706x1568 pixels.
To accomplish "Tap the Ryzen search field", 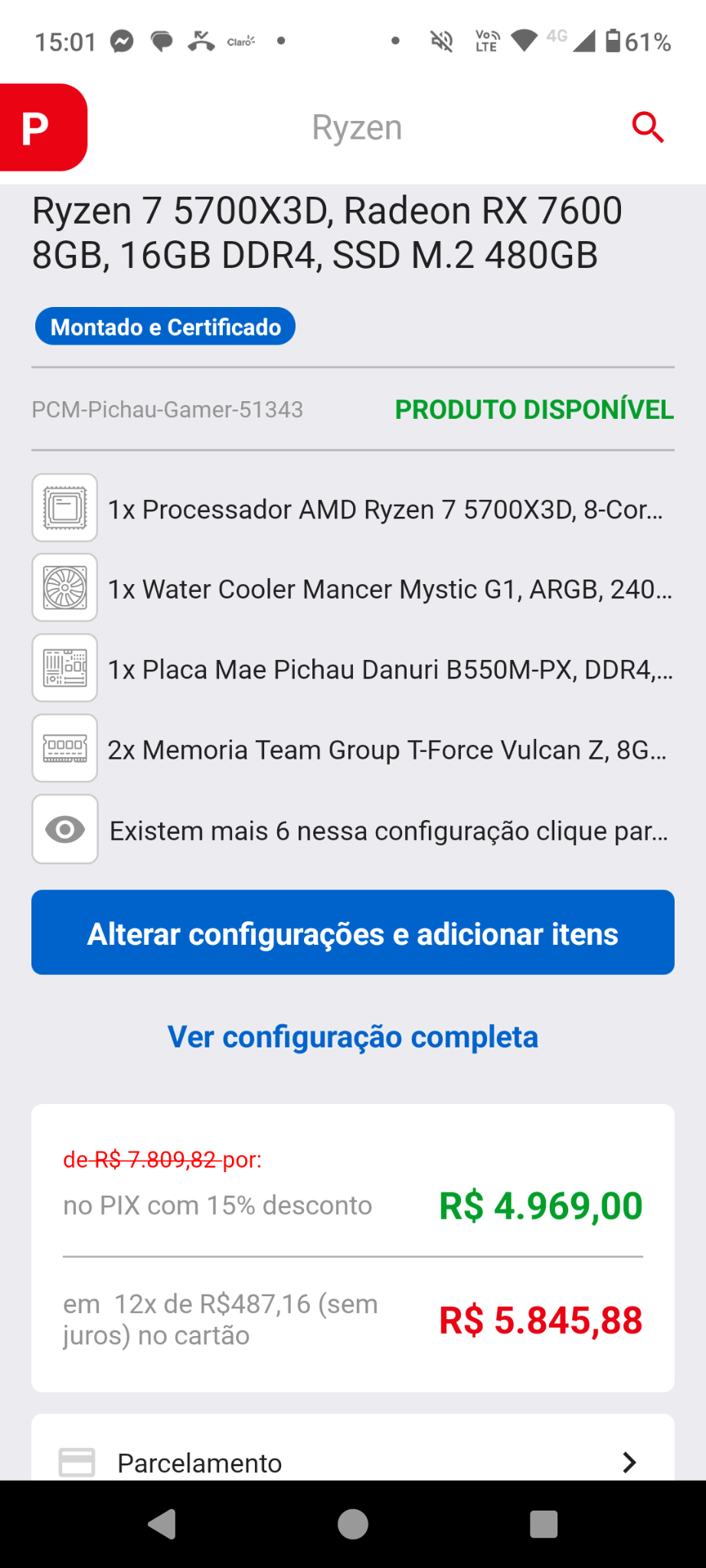I will click(357, 127).
